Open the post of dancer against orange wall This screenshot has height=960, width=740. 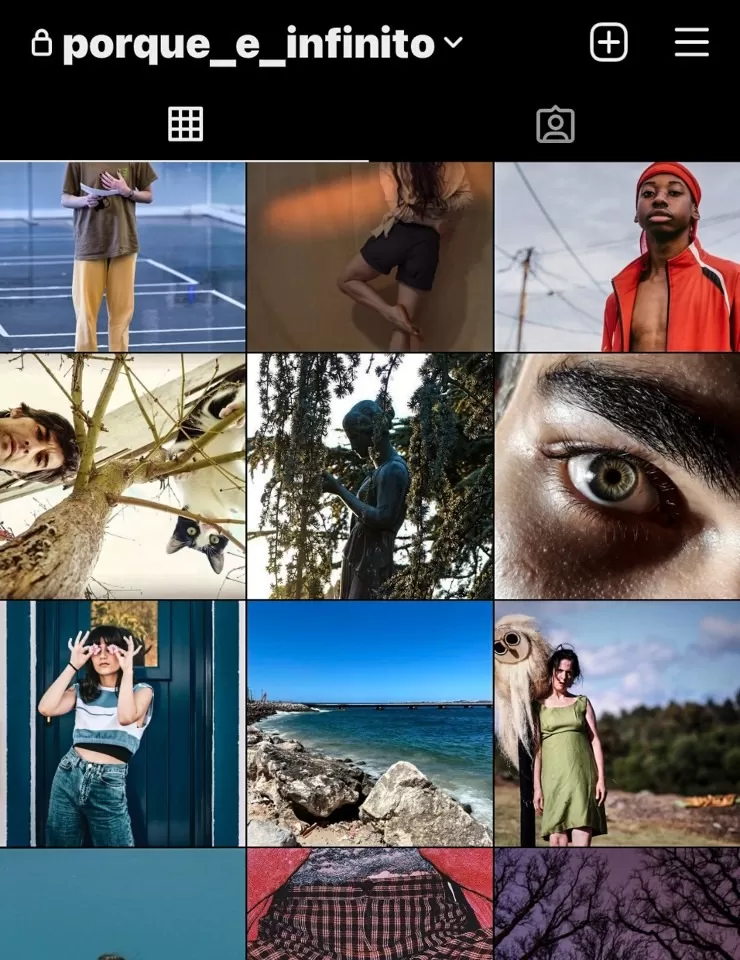tap(370, 256)
